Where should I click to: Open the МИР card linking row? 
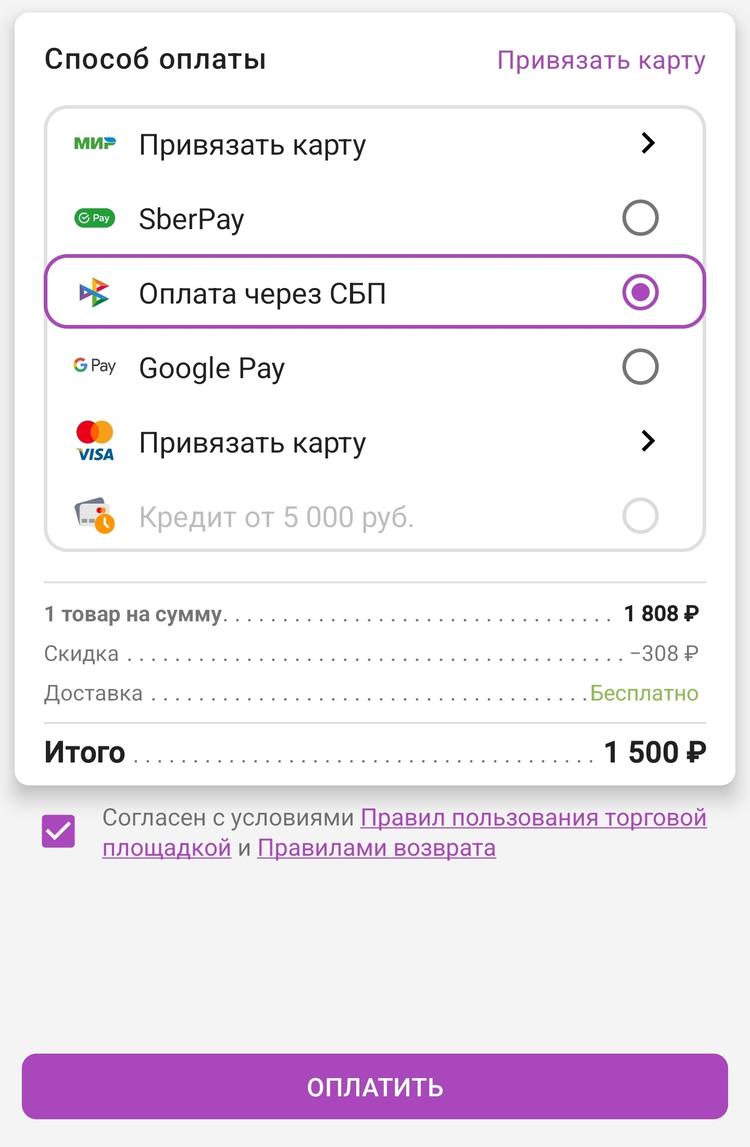tap(375, 145)
